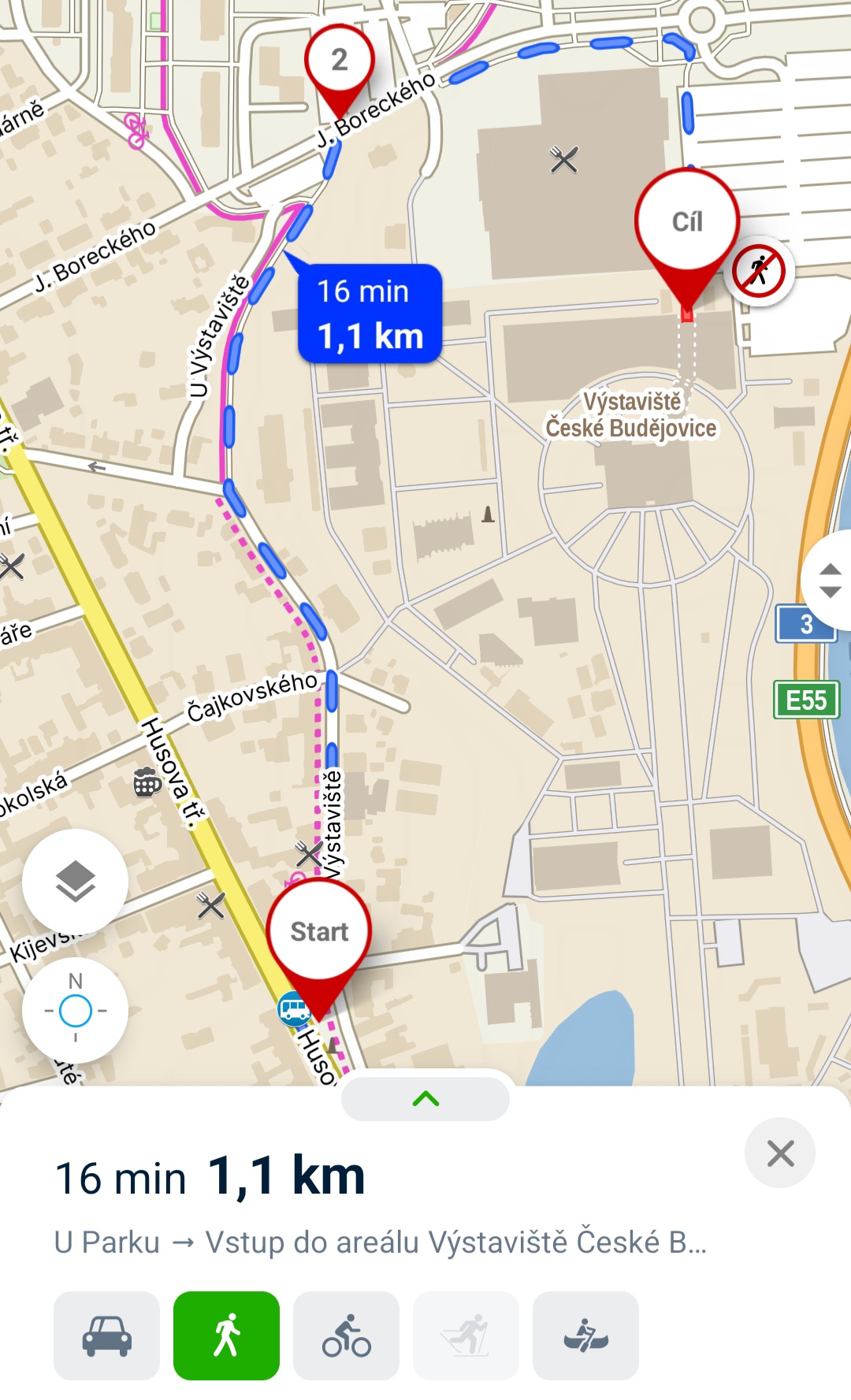Tap the up-down arrows button at map edge

coord(830,581)
